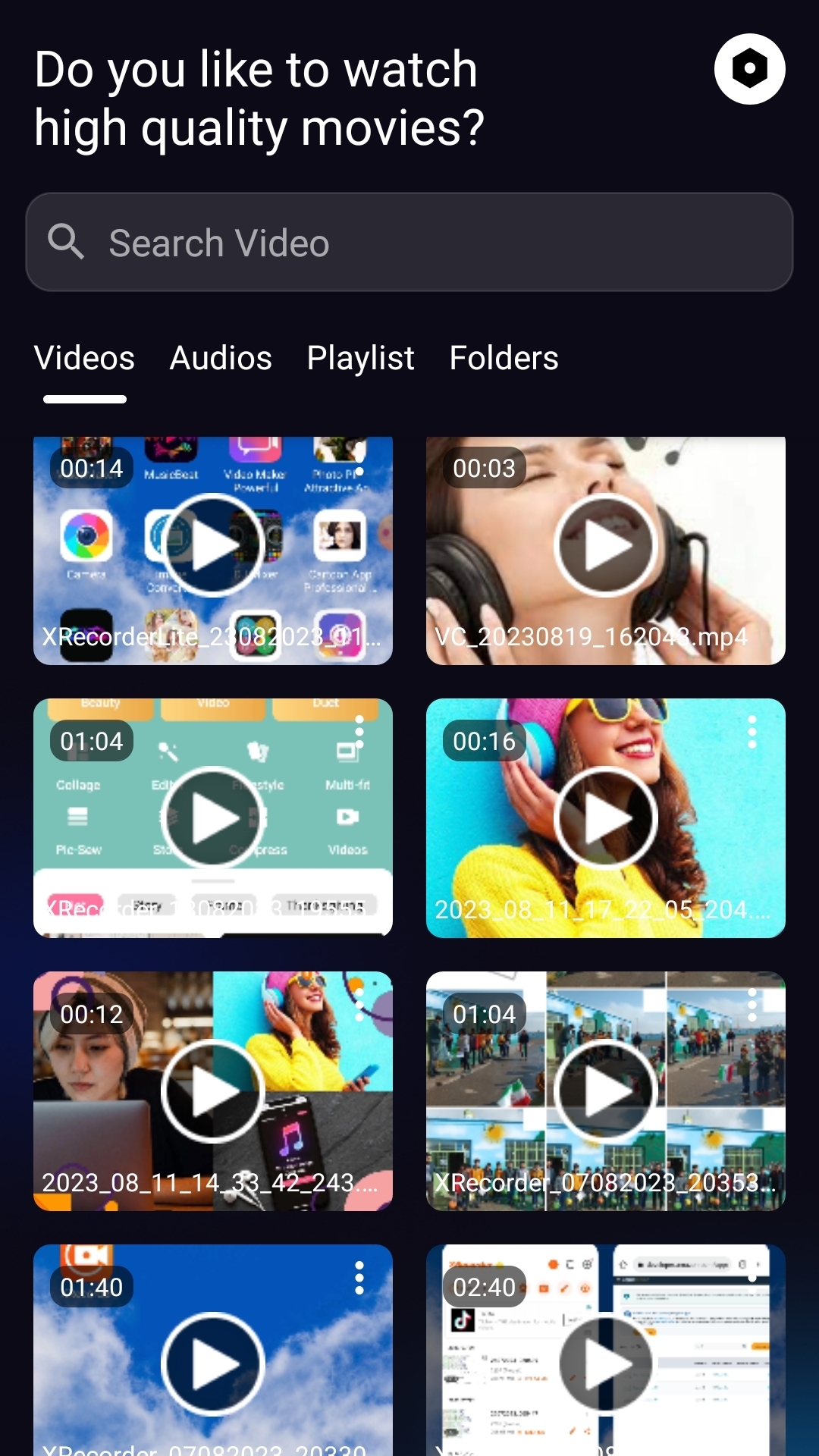Play VC_20230819_162043.mp4 video
This screenshot has height=1456, width=819.
coord(605,545)
